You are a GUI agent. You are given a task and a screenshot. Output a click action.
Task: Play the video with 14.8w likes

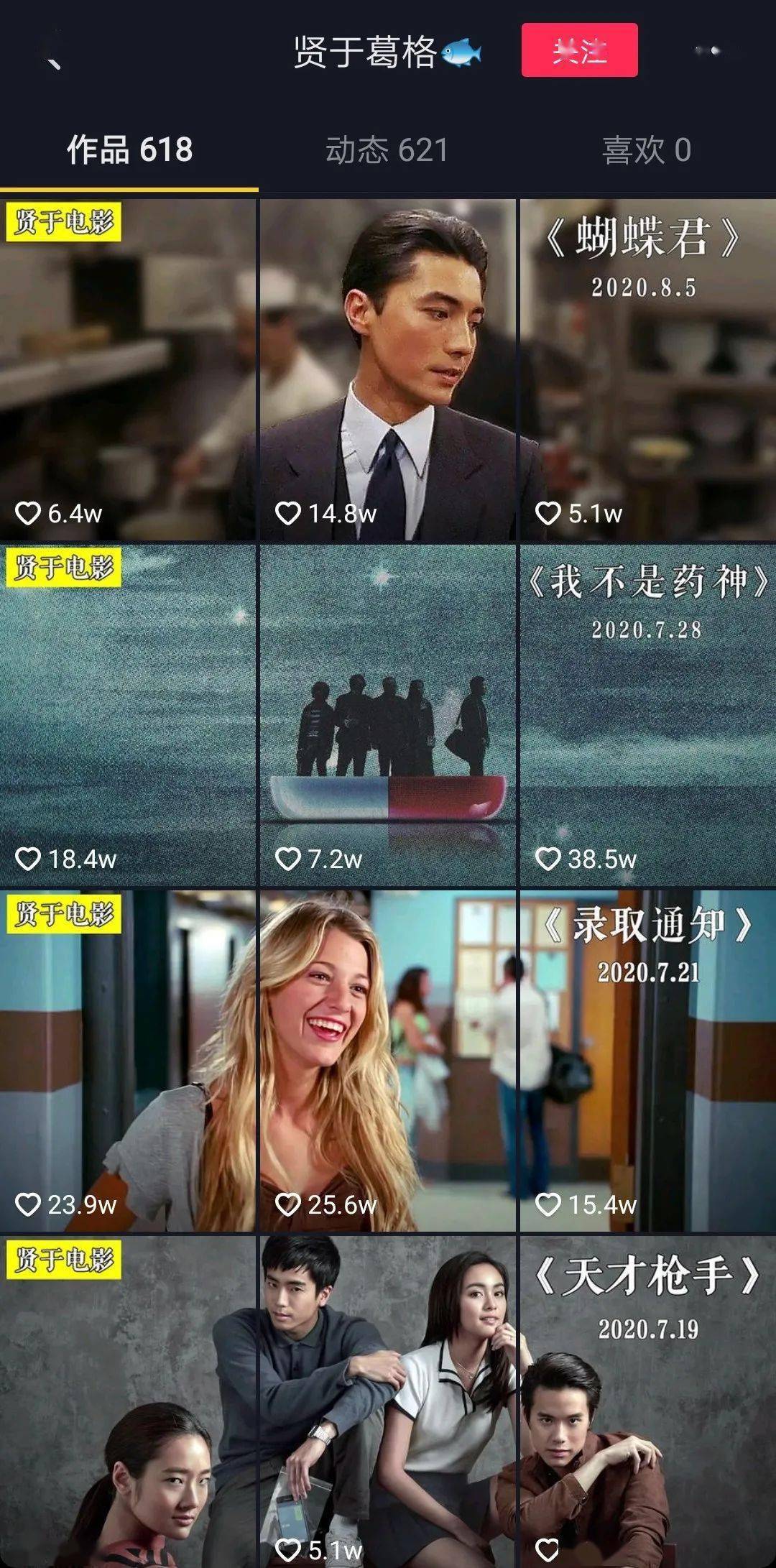coord(387,369)
